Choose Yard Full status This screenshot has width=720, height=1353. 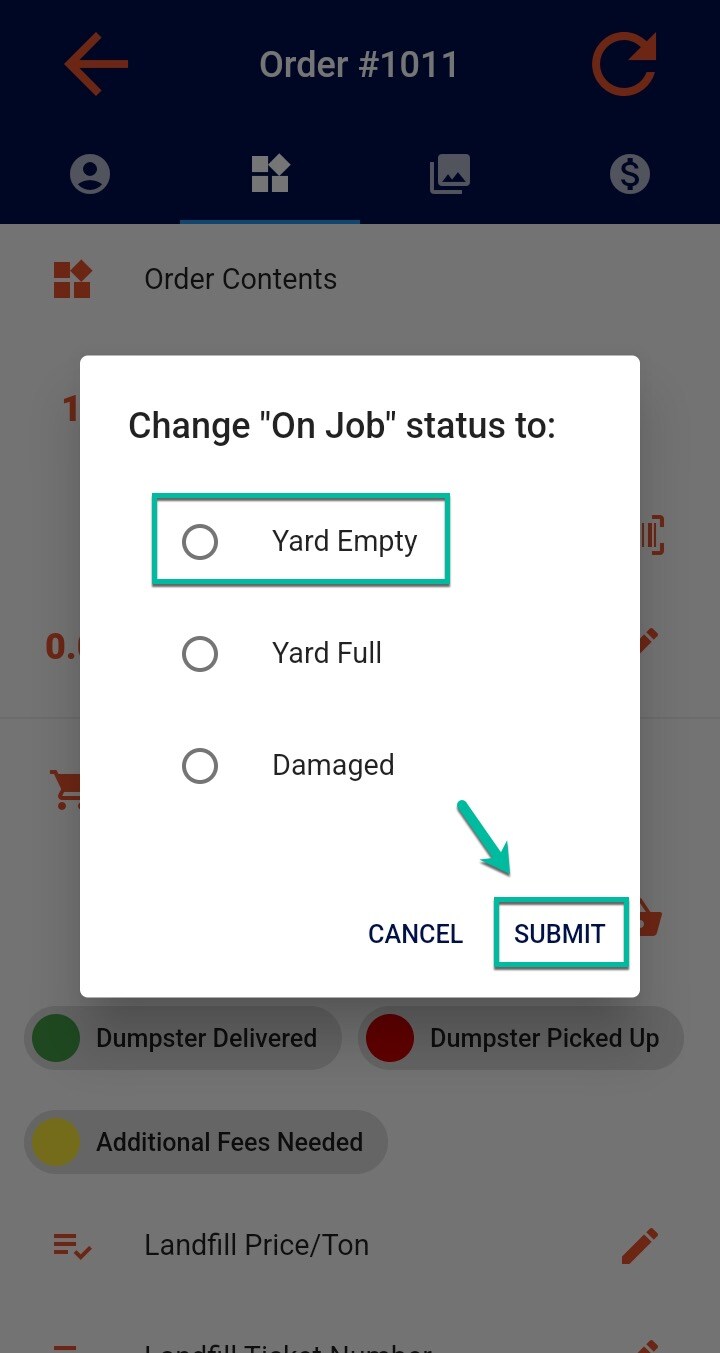click(x=200, y=654)
